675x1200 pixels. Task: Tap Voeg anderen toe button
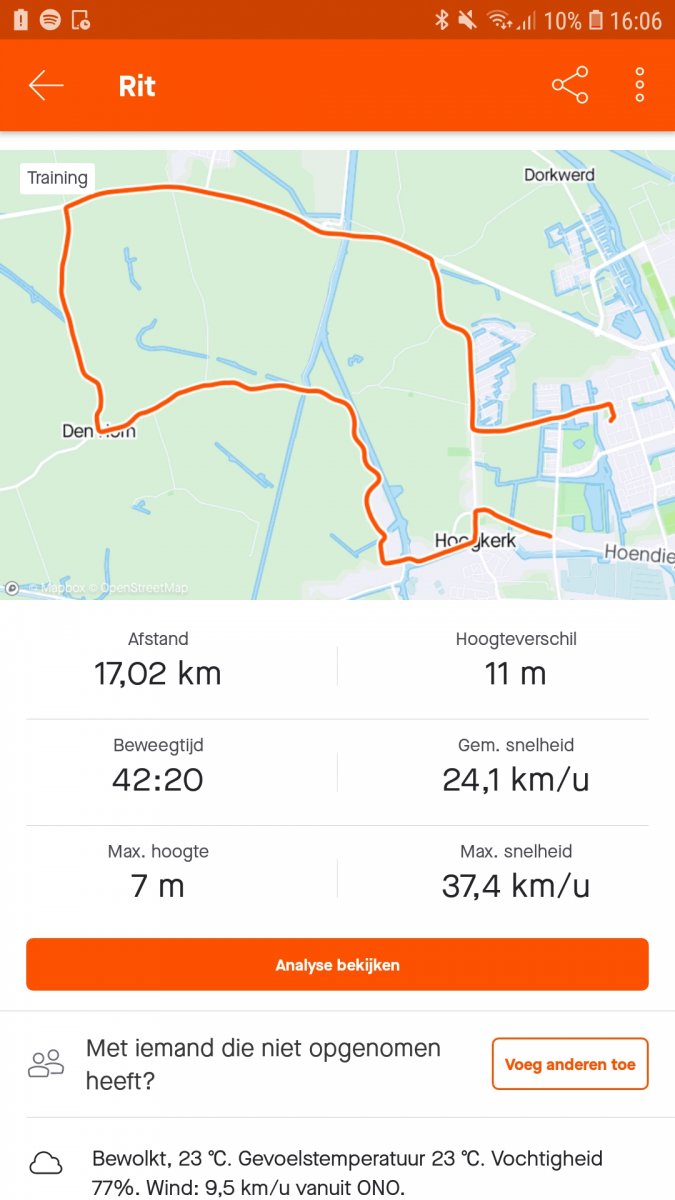click(570, 1064)
